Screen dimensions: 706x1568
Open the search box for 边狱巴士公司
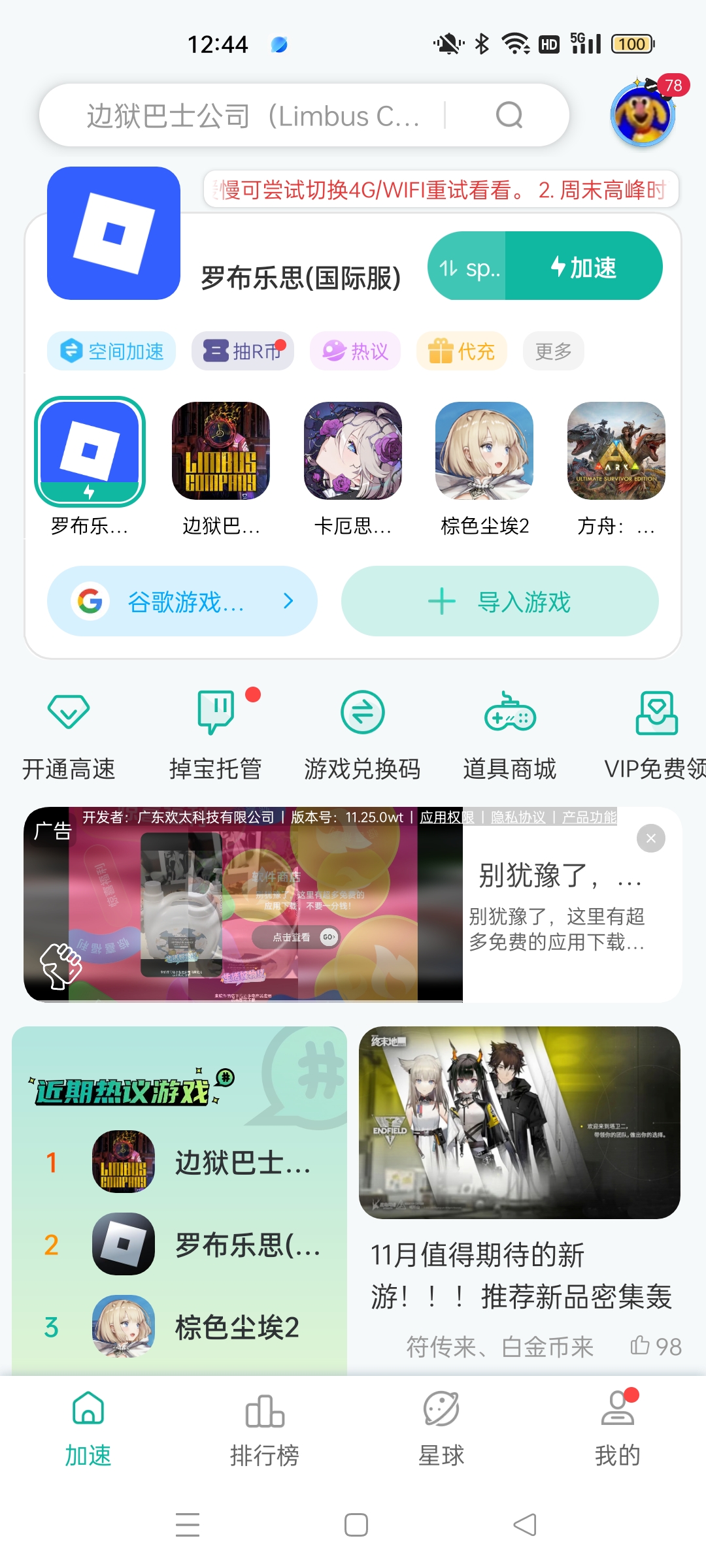[x=261, y=116]
